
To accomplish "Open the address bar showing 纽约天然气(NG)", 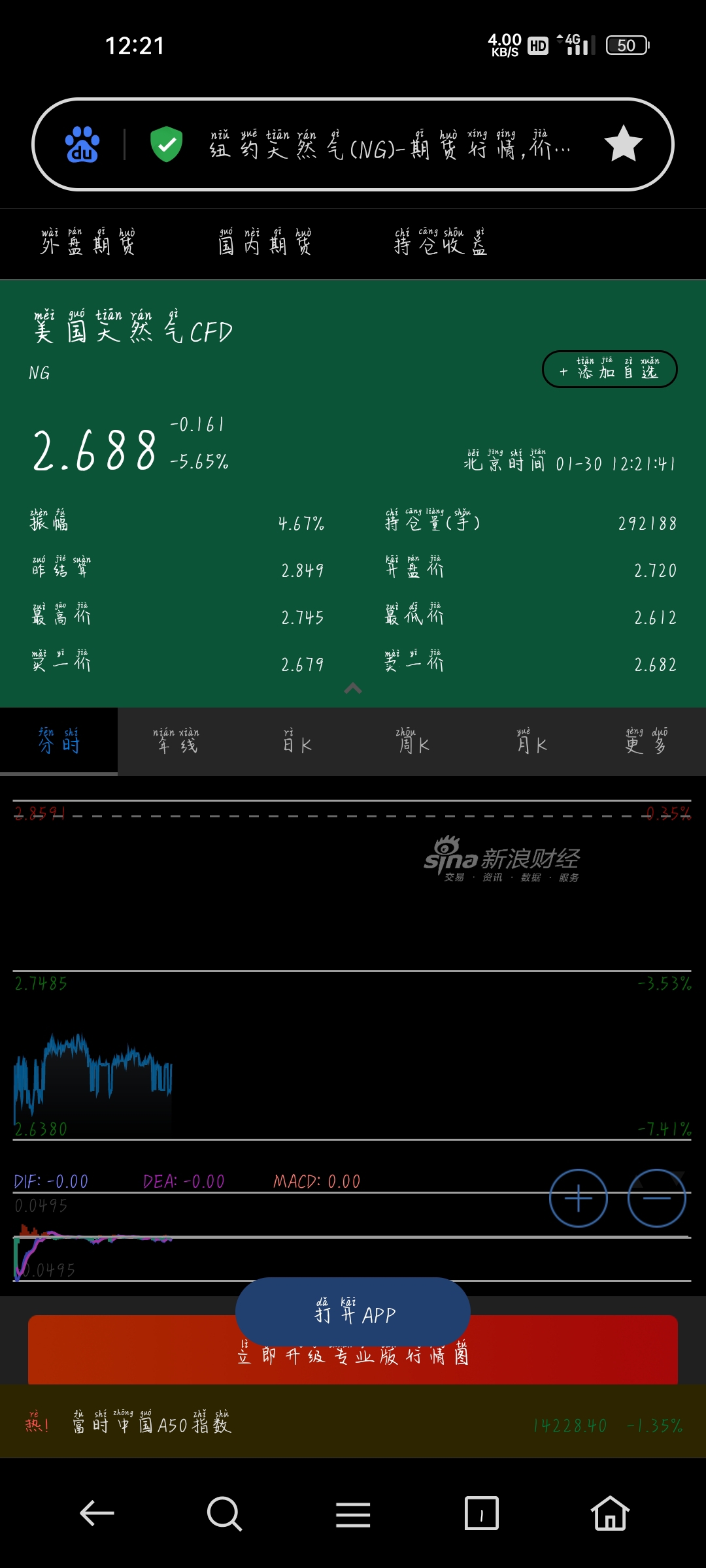I will [x=390, y=144].
